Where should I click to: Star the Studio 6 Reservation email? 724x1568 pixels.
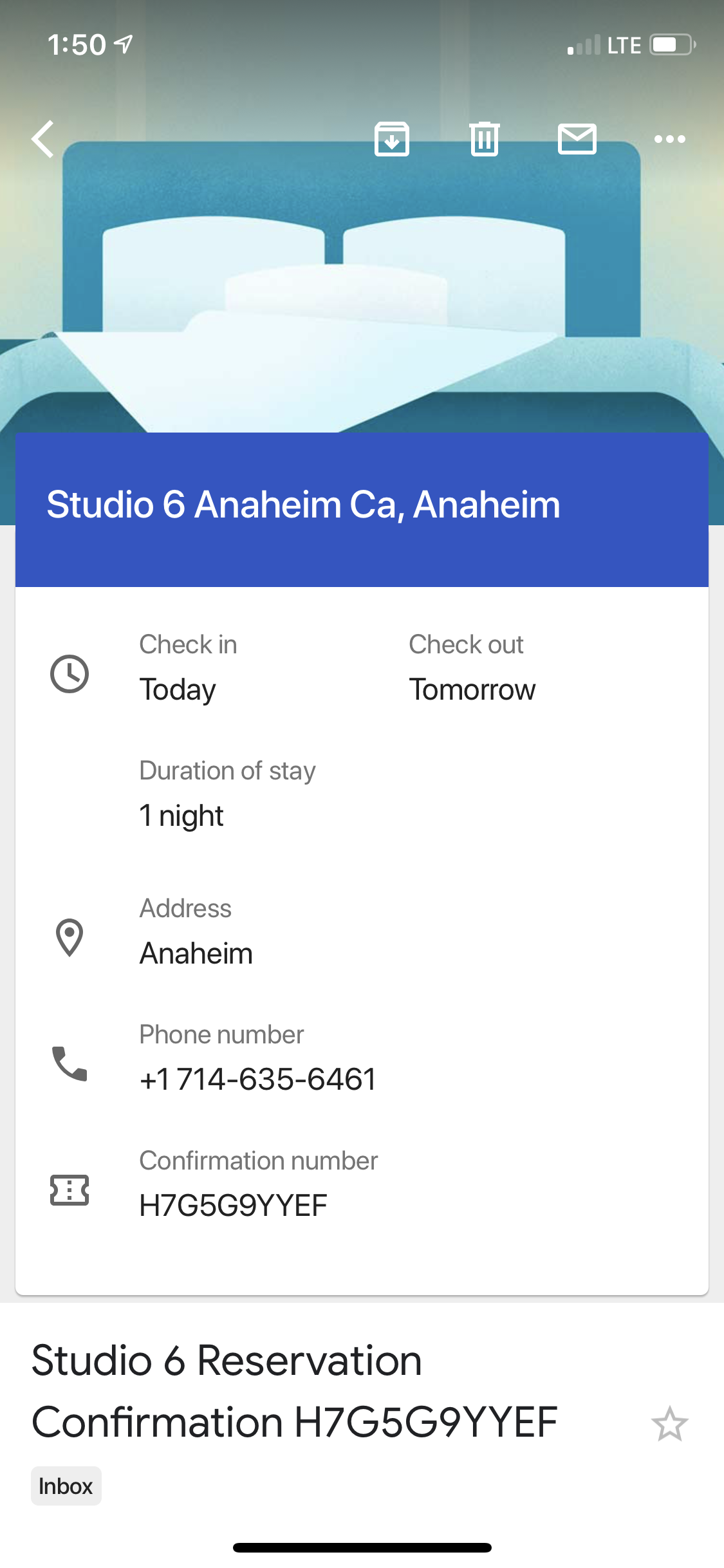669,1424
